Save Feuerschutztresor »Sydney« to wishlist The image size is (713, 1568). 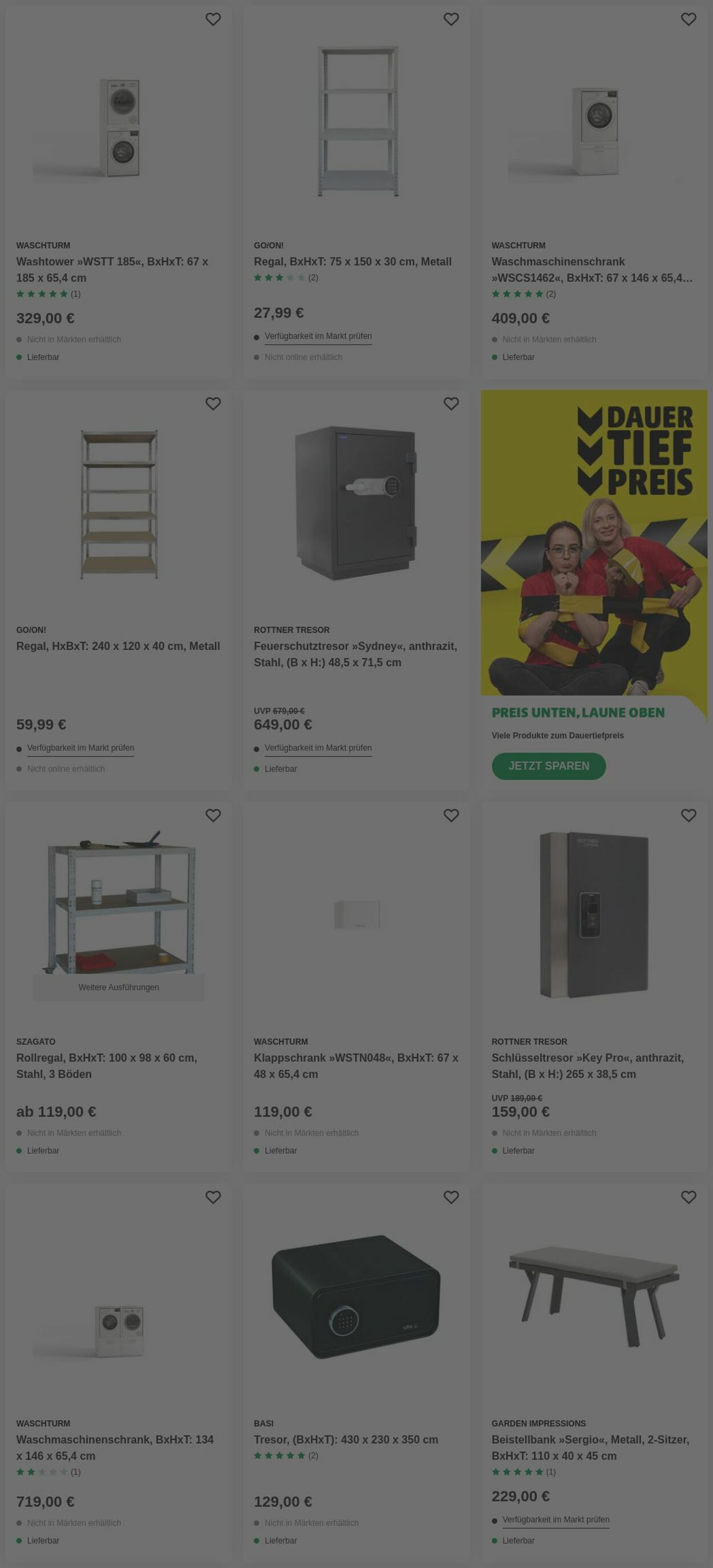tap(451, 403)
